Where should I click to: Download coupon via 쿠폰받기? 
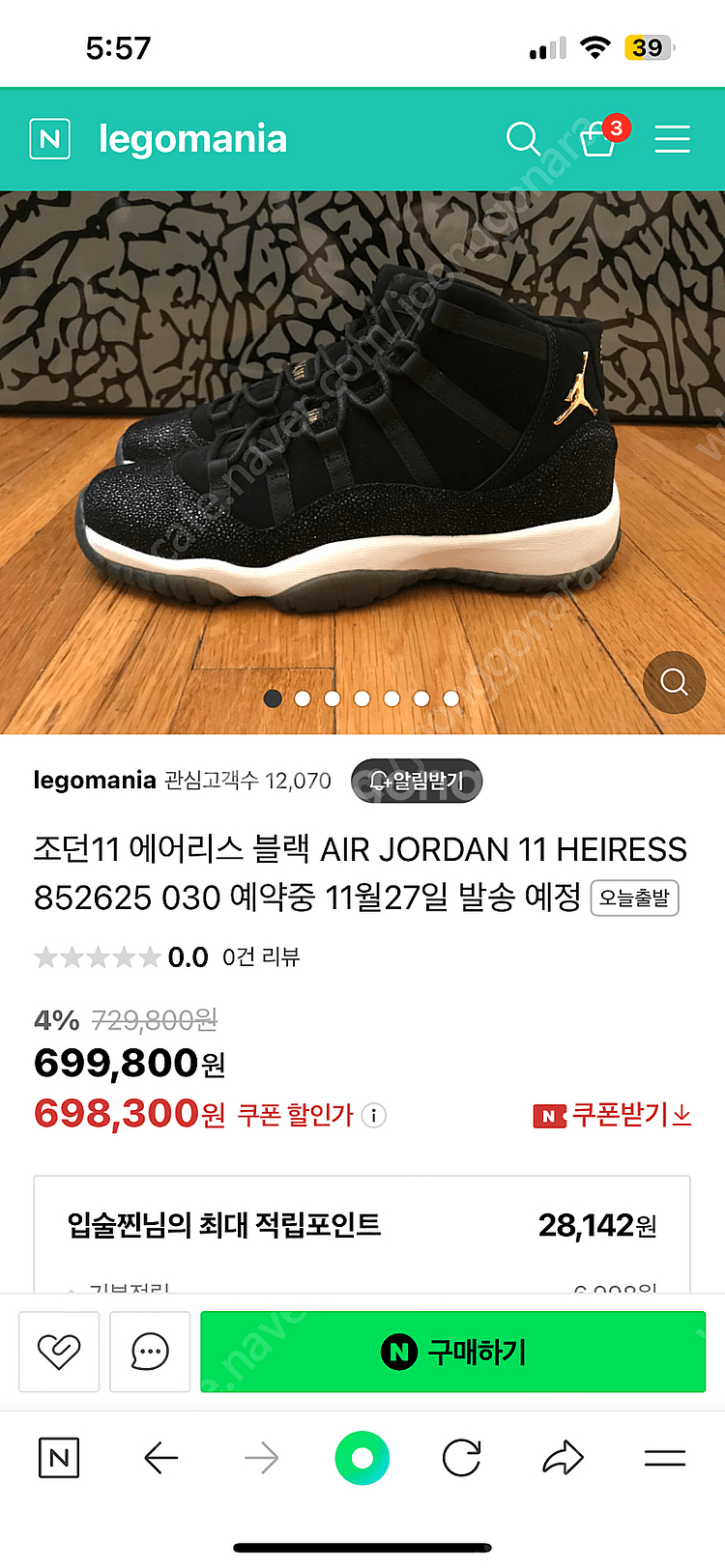[613, 1115]
